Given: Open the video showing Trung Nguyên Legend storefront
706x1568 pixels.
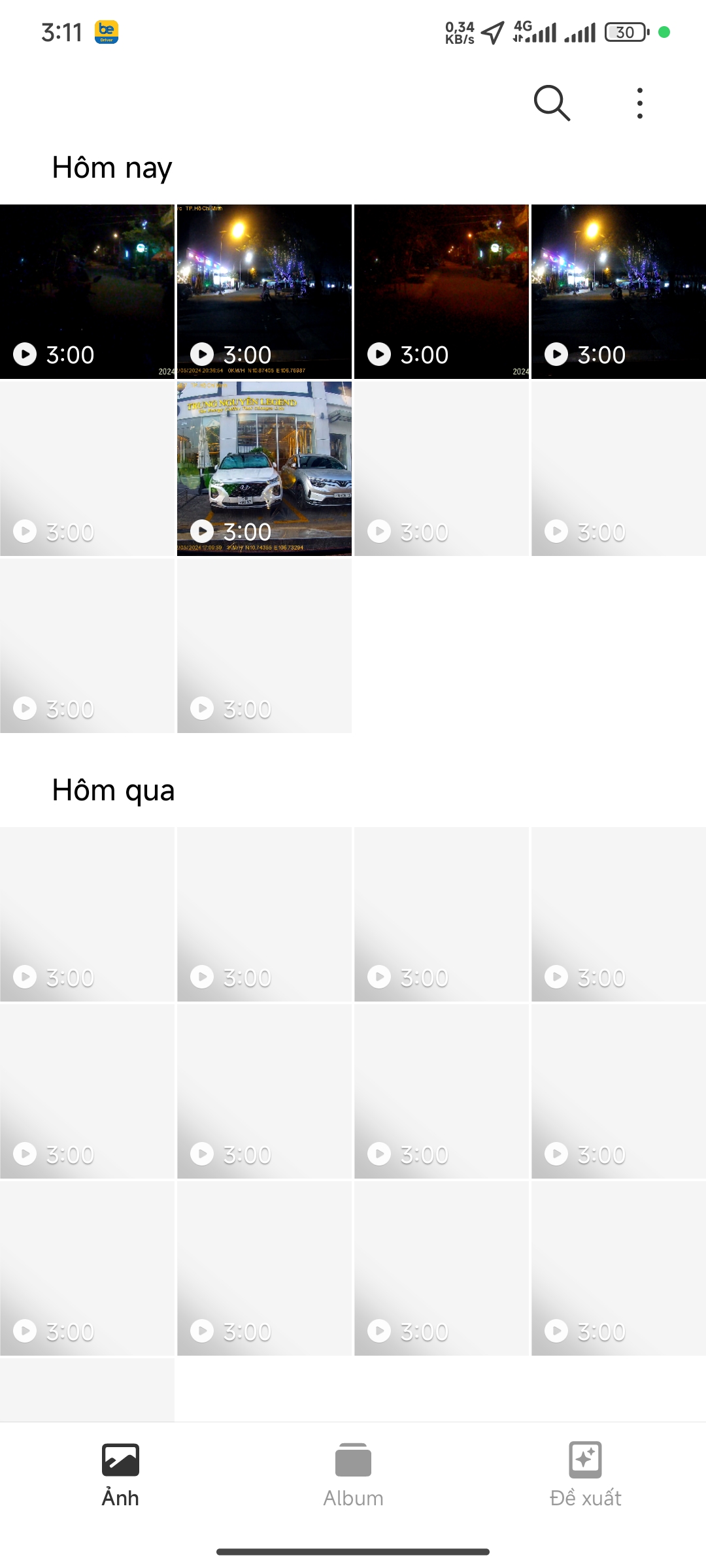Looking at the screenshot, I should pos(264,468).
